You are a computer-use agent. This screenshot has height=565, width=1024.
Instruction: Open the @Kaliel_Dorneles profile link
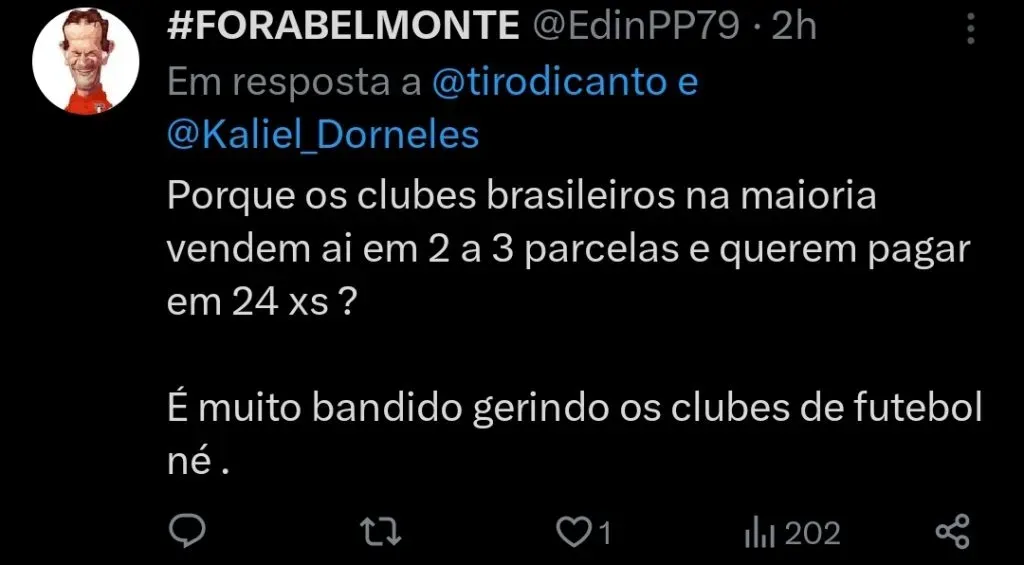[x=322, y=134]
